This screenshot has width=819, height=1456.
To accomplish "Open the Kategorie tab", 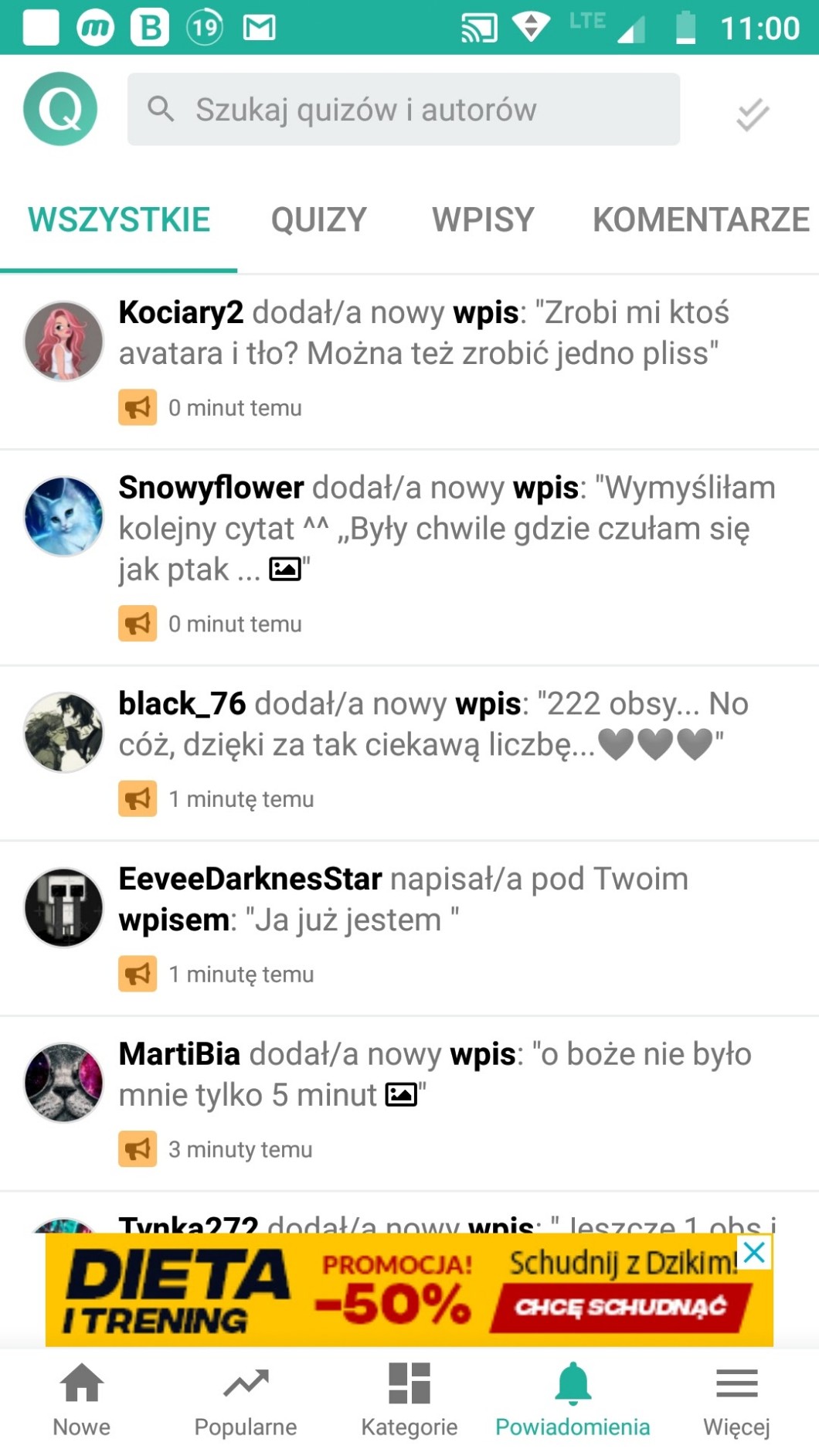I will pyautogui.click(x=409, y=1400).
